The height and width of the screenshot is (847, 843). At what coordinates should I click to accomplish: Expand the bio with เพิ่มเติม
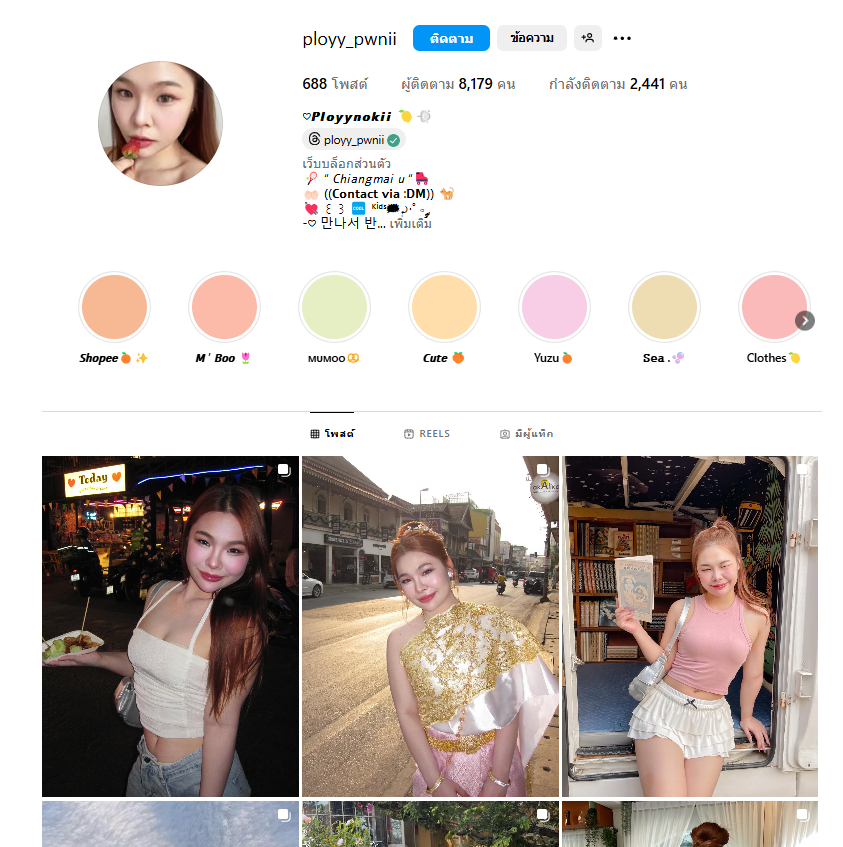410,223
